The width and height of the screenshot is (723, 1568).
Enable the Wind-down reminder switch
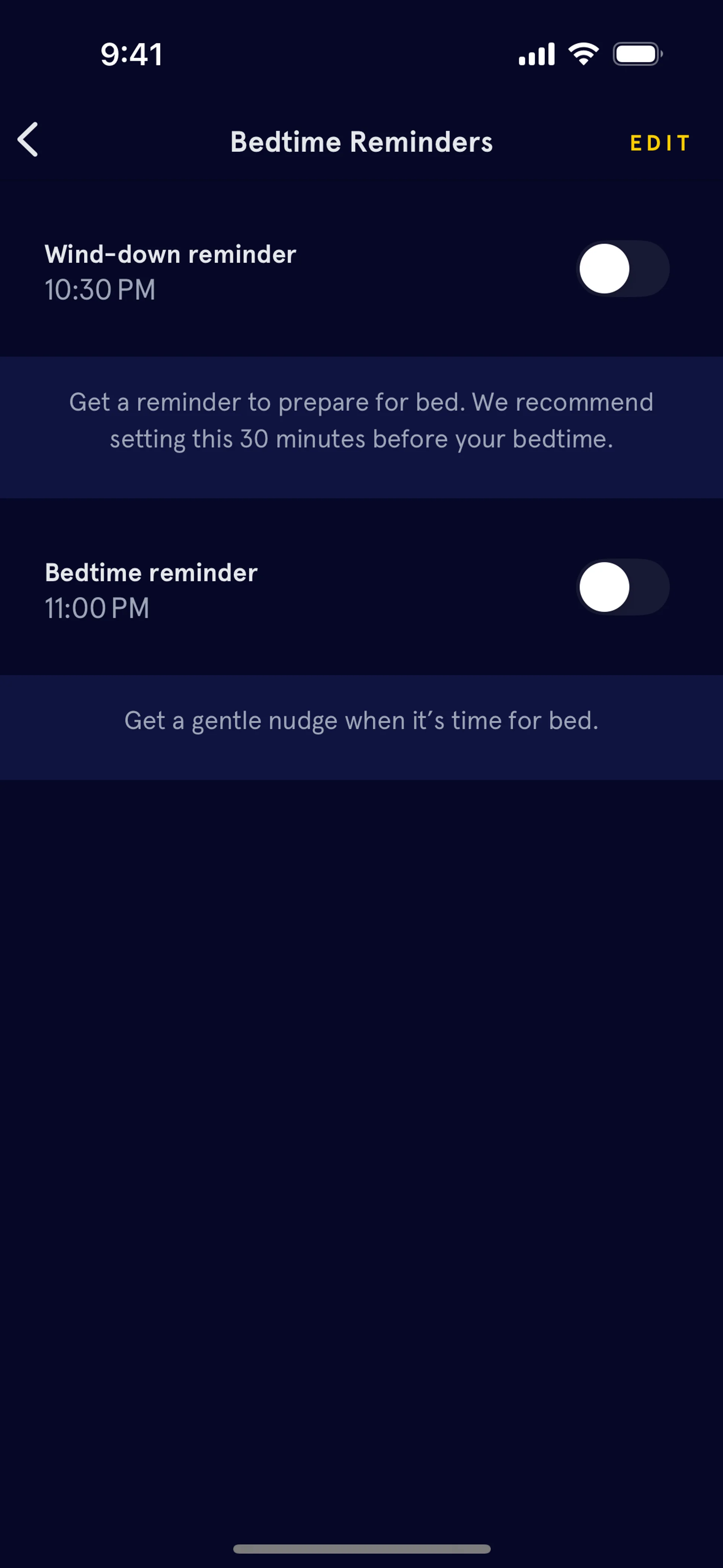click(x=622, y=269)
